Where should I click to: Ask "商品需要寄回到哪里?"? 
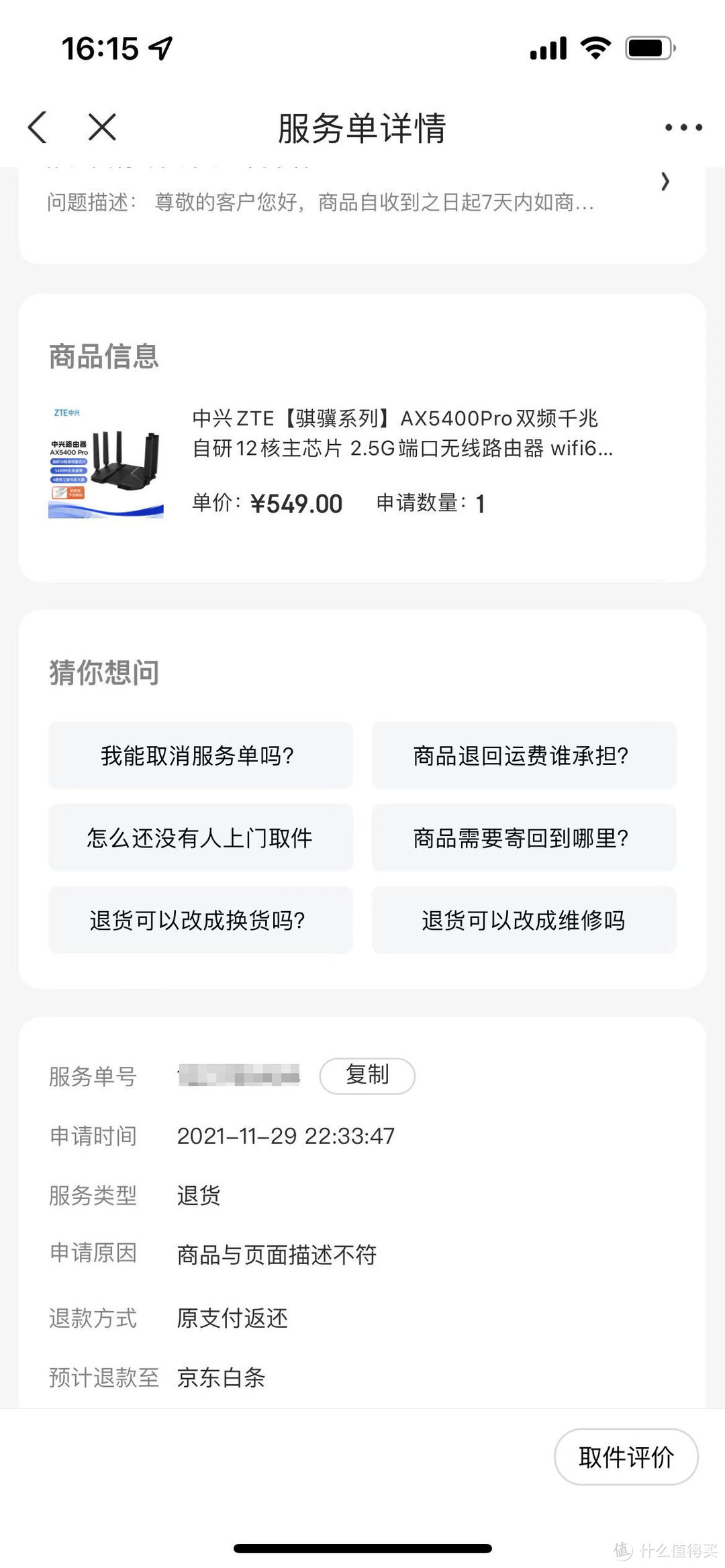(x=524, y=838)
